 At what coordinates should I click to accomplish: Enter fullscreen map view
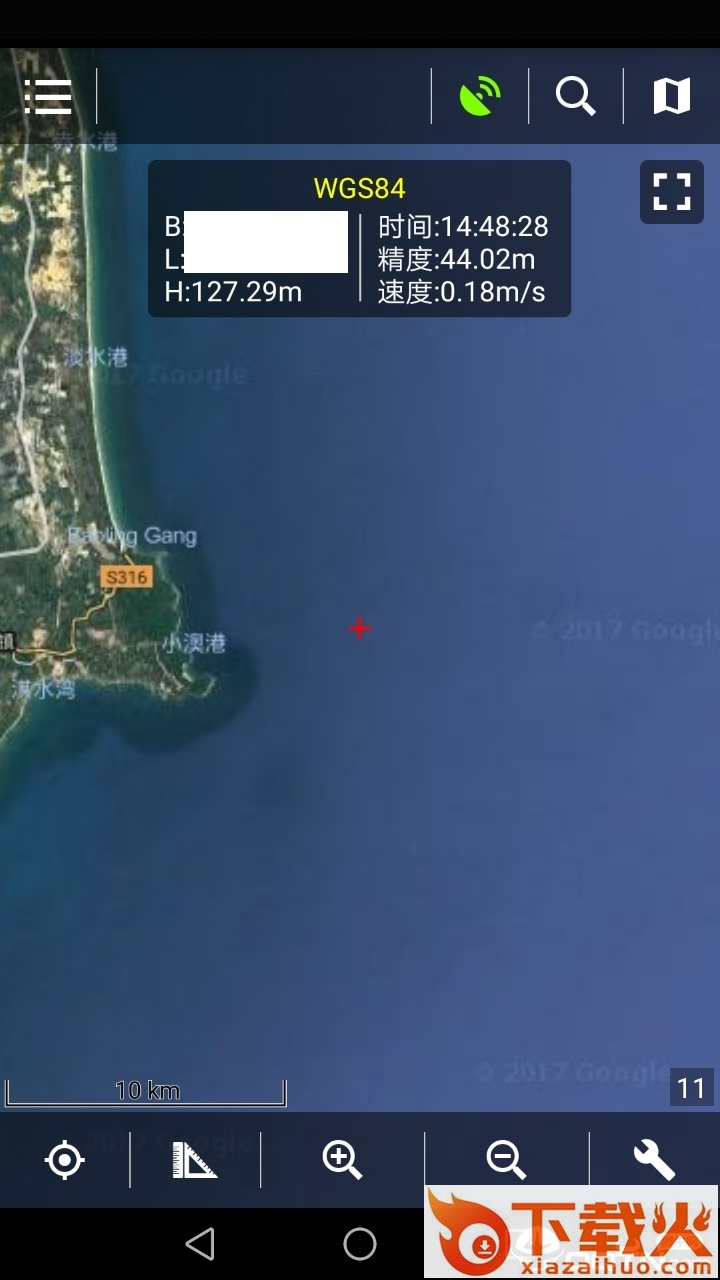click(671, 191)
